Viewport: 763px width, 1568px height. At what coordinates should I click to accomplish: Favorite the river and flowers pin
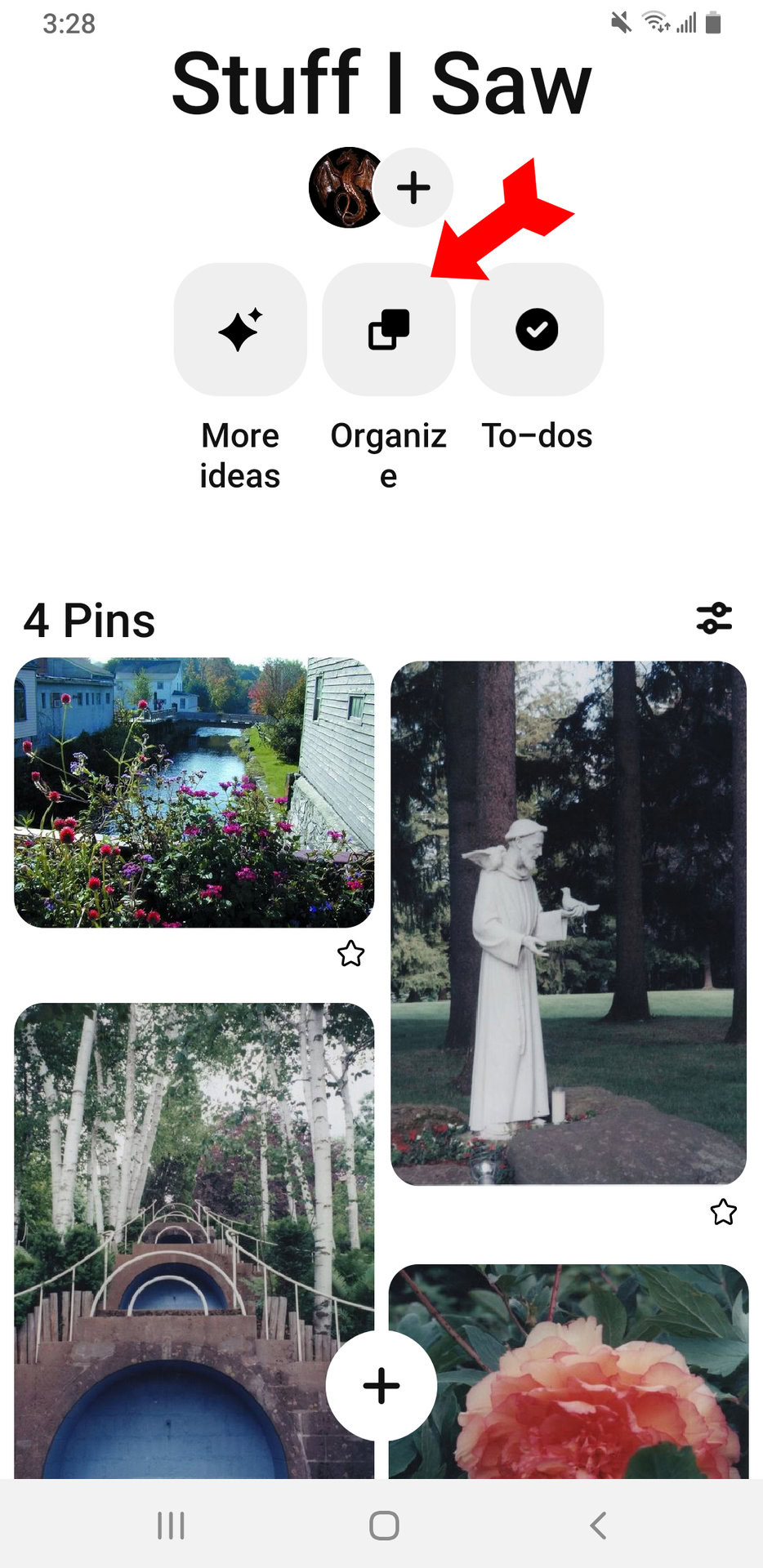click(x=351, y=954)
